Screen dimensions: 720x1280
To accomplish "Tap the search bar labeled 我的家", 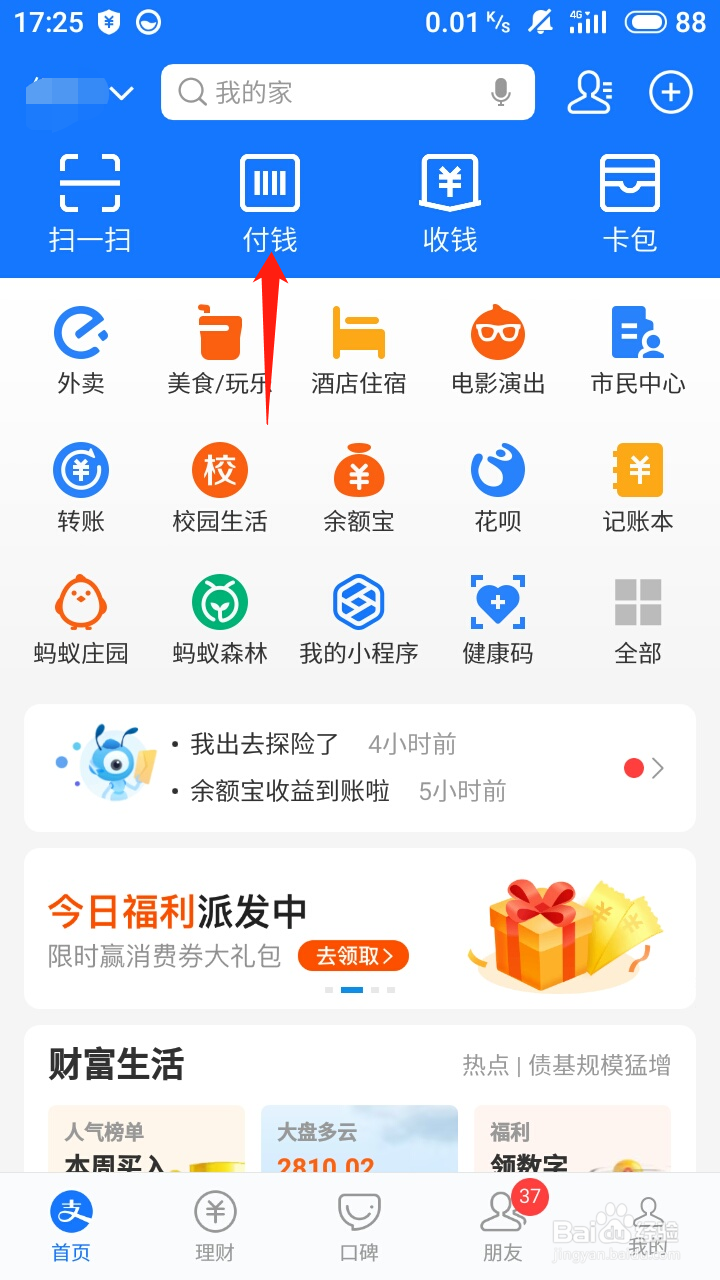I will pos(330,91).
